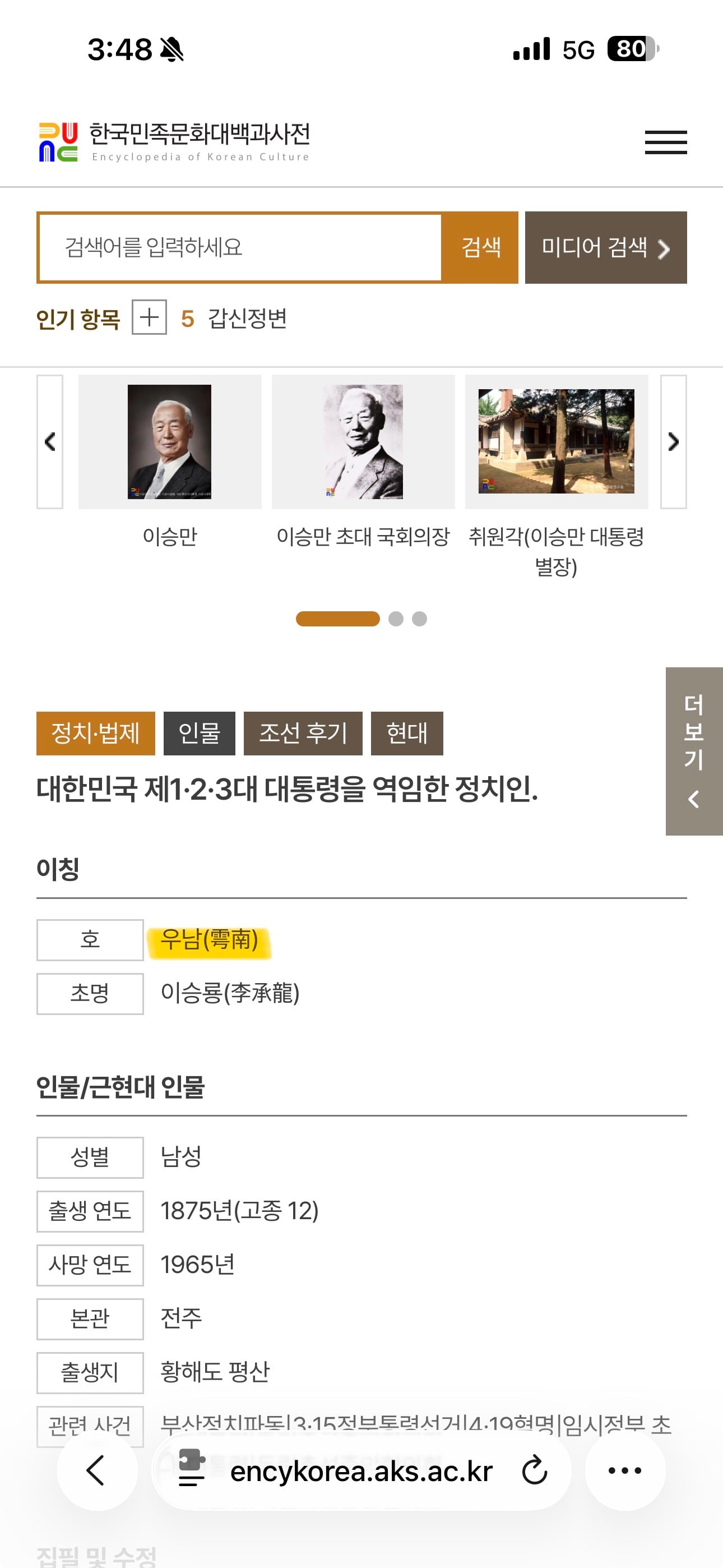723x1568 pixels.
Task: Go back in the browser
Action: pyautogui.click(x=97, y=1470)
